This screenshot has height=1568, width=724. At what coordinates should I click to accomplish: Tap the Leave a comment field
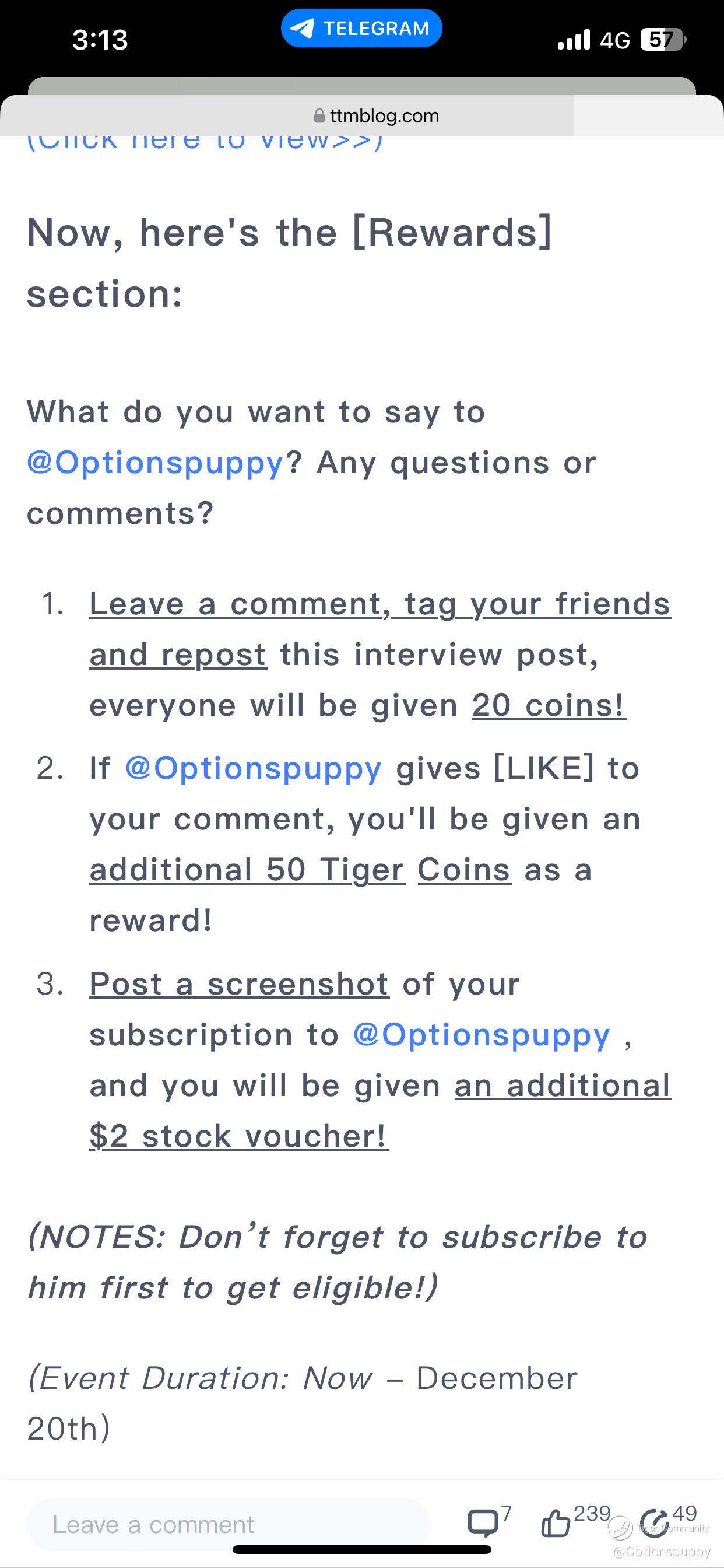pos(228,1525)
